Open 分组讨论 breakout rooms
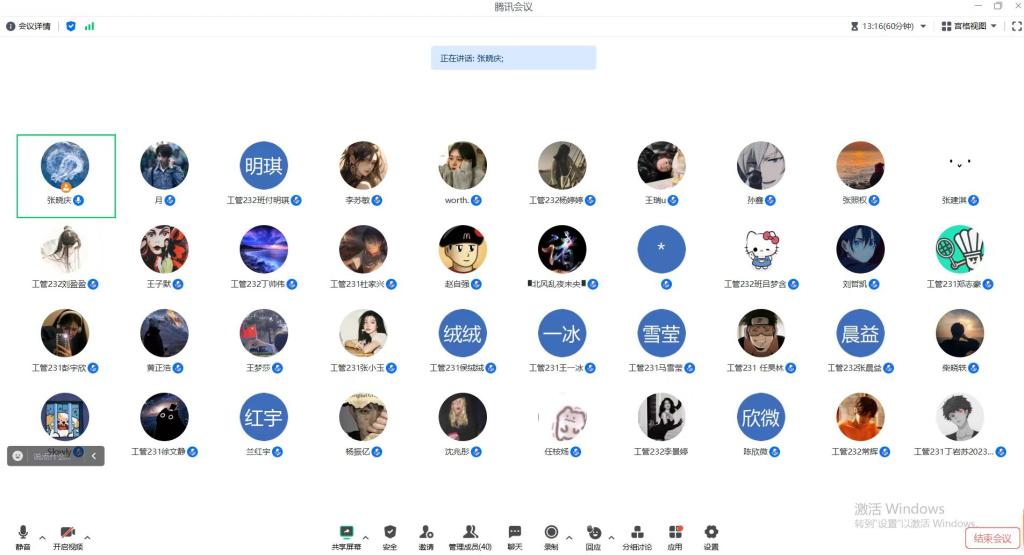1024x555 pixels. pyautogui.click(x=637, y=536)
